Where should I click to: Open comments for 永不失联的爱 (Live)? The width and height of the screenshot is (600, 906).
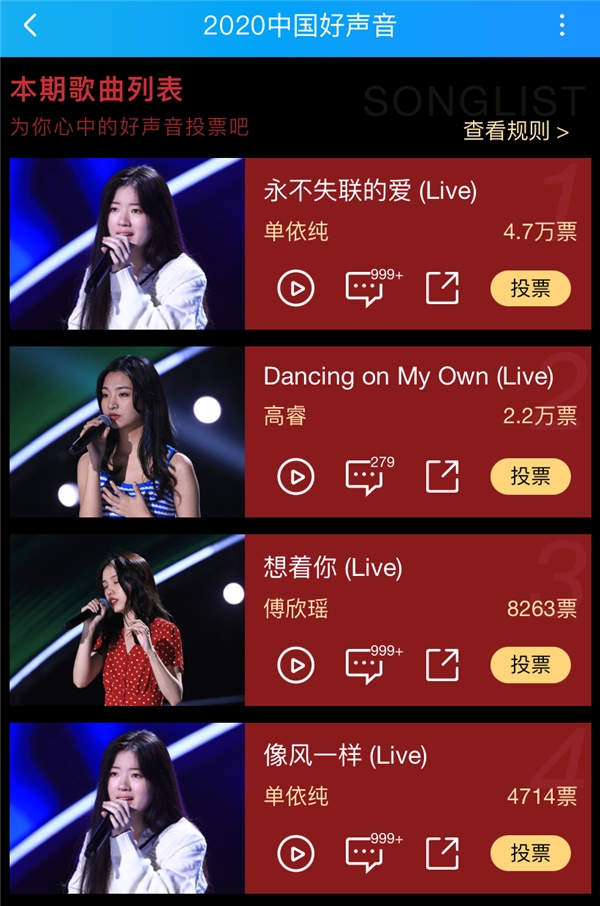click(x=365, y=289)
